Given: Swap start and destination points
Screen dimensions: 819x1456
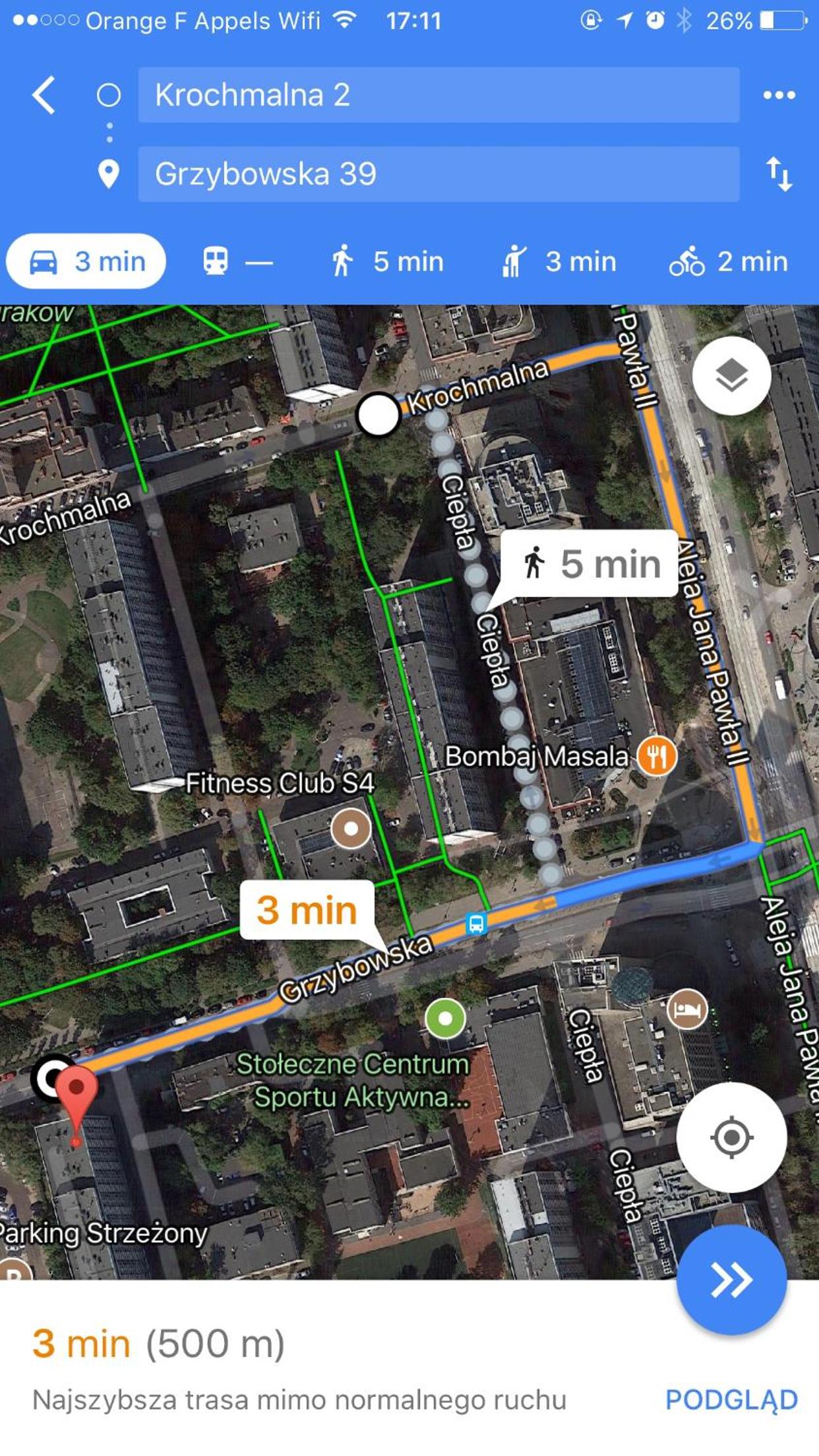Looking at the screenshot, I should pyautogui.click(x=779, y=174).
